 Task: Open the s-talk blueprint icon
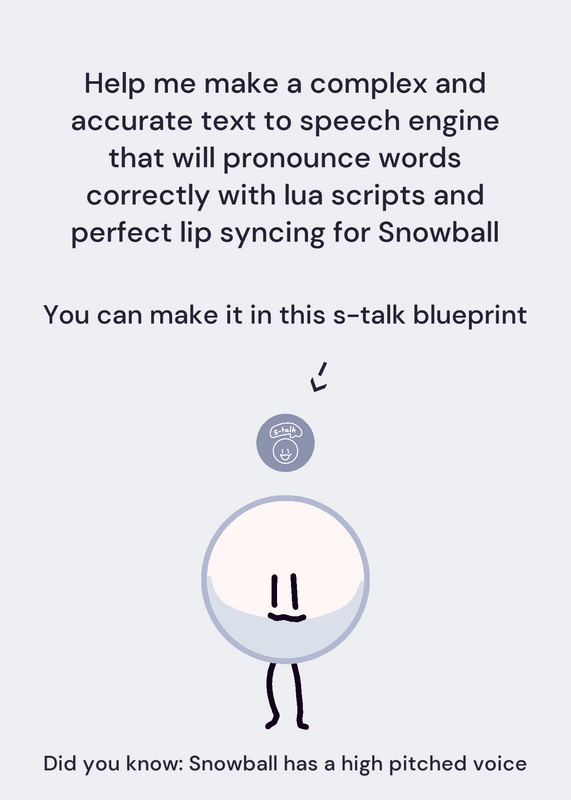pos(285,442)
